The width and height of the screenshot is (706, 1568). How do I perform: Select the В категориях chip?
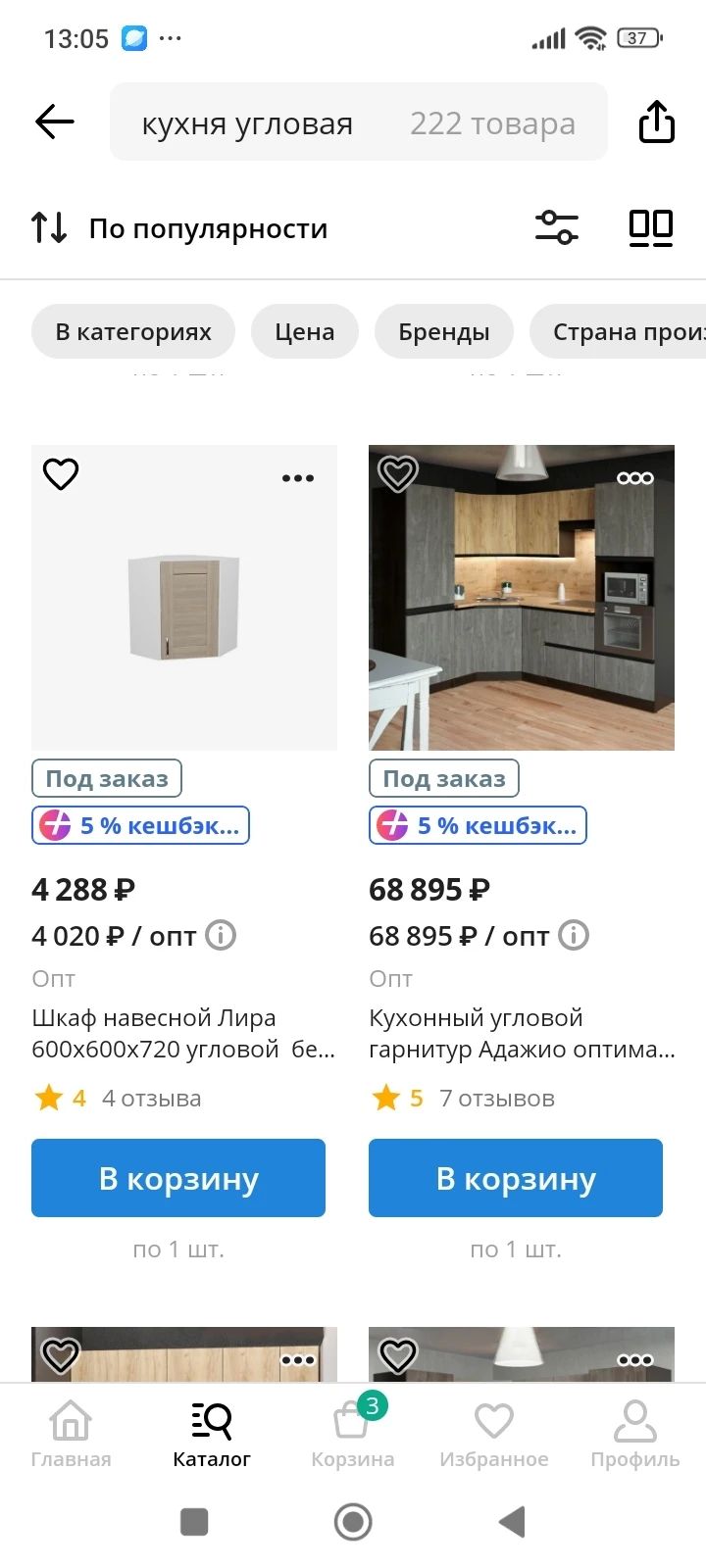[133, 332]
